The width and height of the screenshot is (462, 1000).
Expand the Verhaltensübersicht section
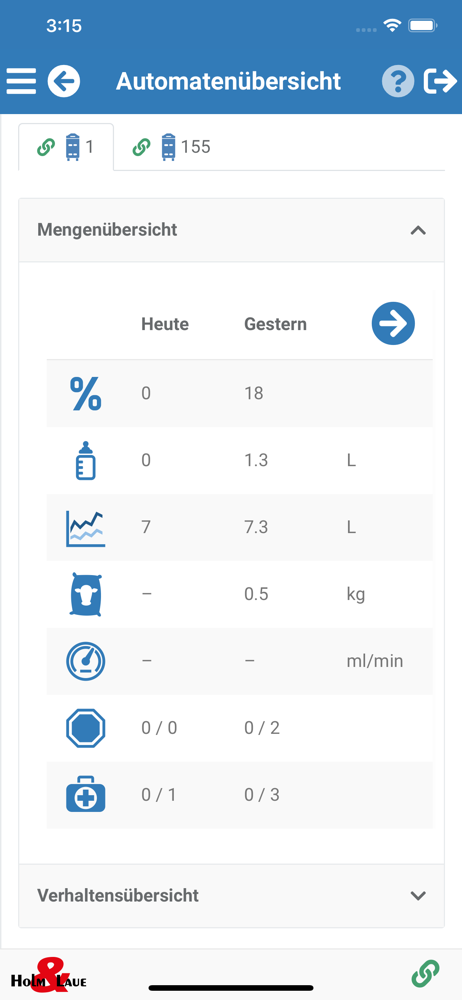pos(232,895)
